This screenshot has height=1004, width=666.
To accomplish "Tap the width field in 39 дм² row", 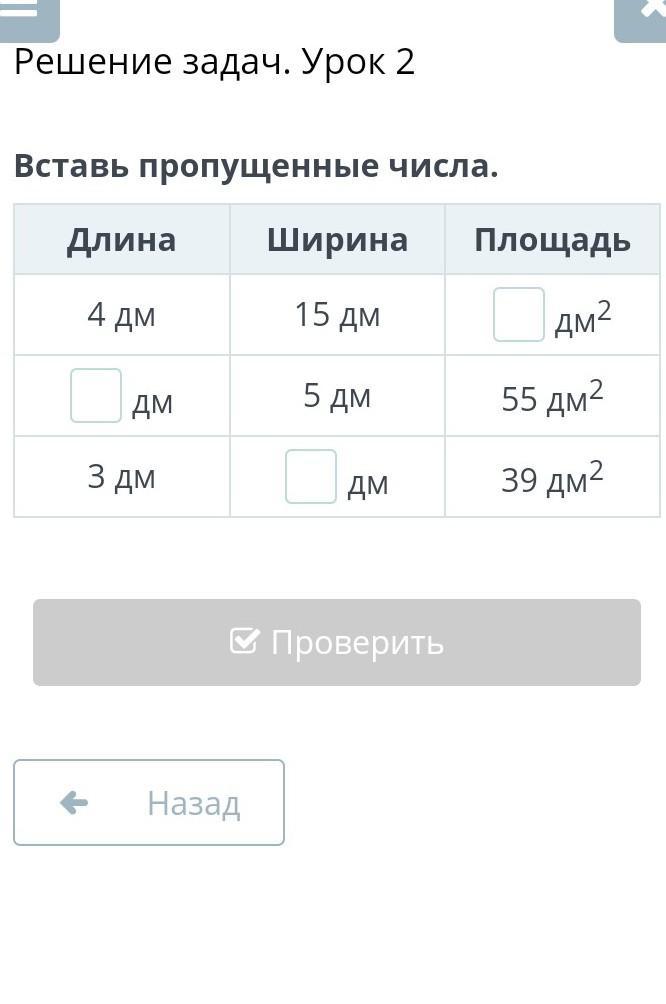I will (311, 477).
